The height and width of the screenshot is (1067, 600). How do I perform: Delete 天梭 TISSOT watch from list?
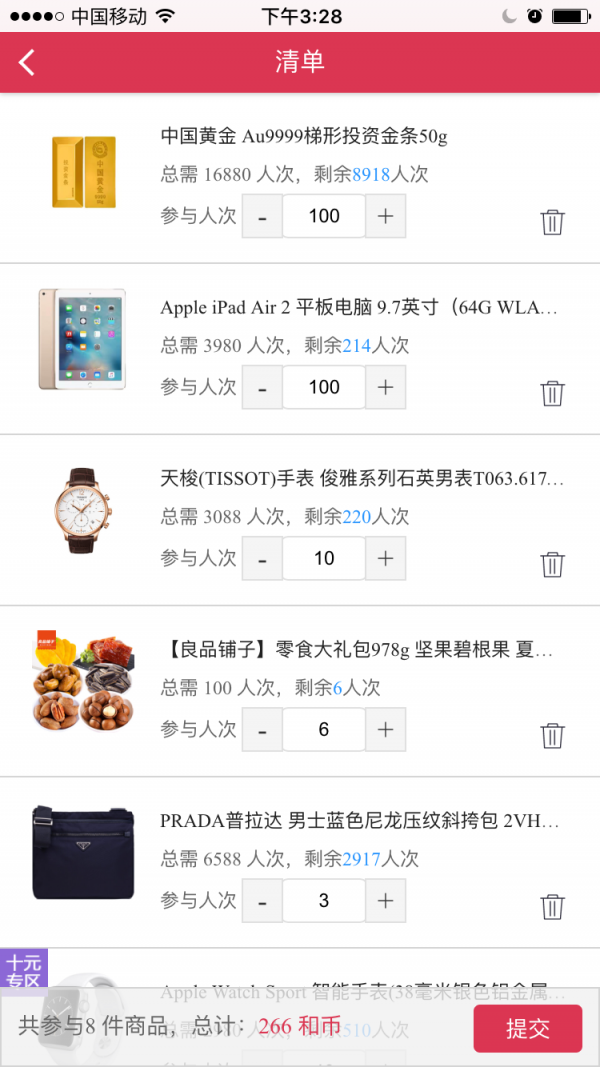(x=553, y=564)
